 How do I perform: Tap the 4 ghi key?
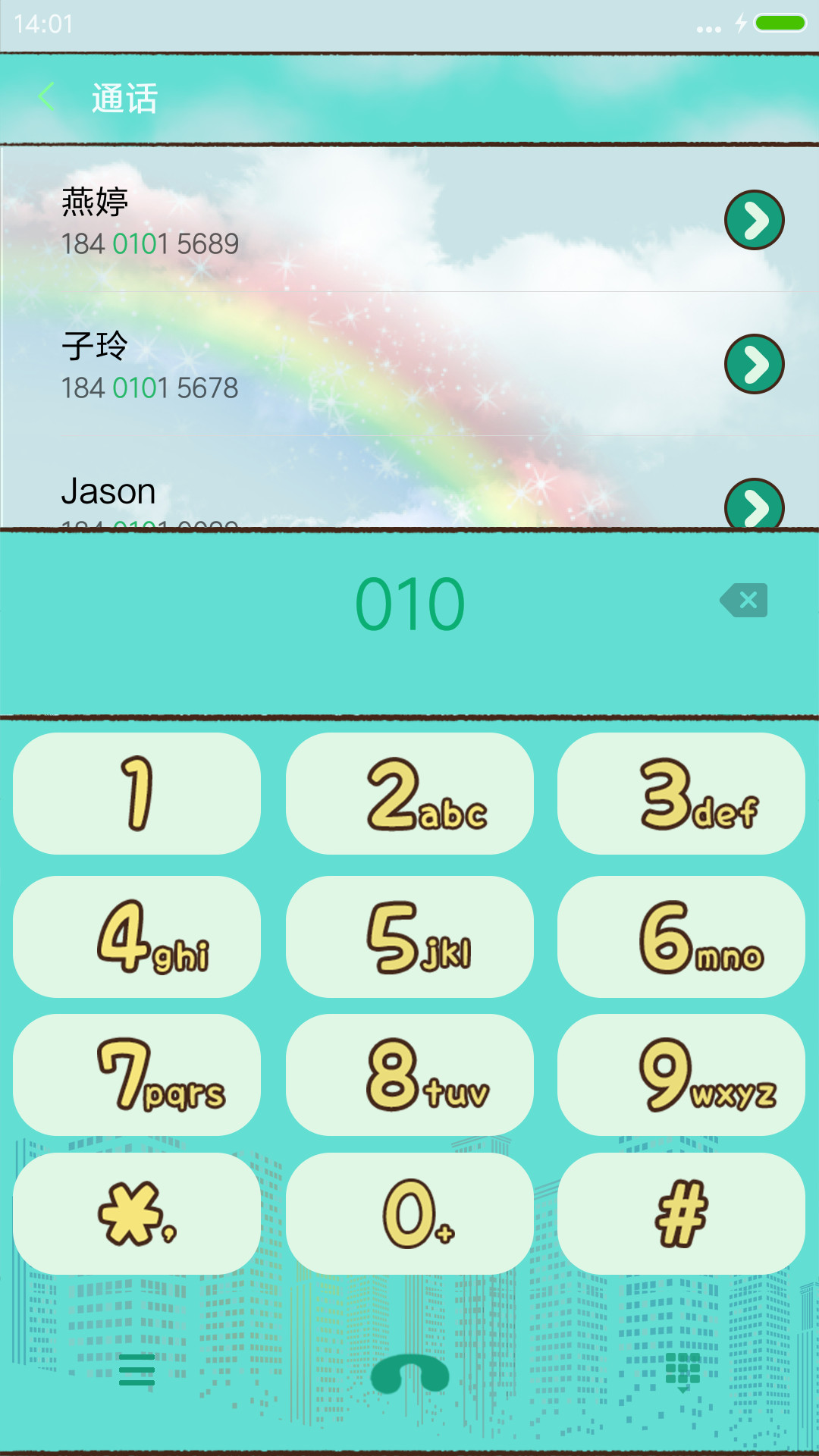pos(137,937)
